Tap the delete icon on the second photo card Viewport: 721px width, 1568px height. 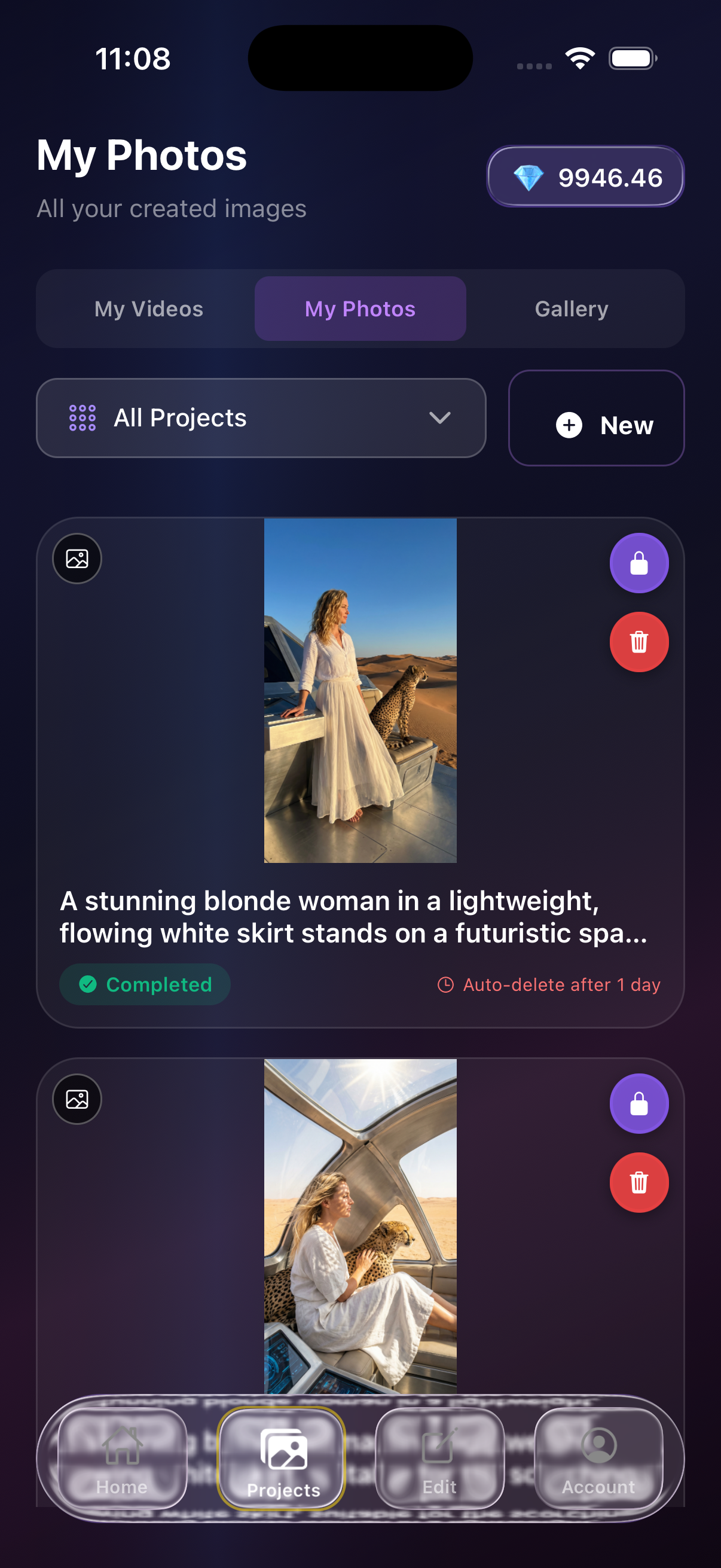[639, 1182]
